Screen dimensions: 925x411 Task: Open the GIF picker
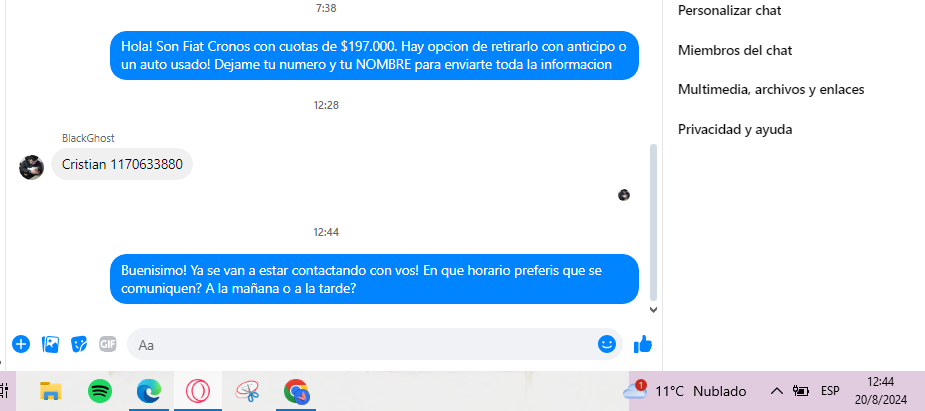(107, 344)
